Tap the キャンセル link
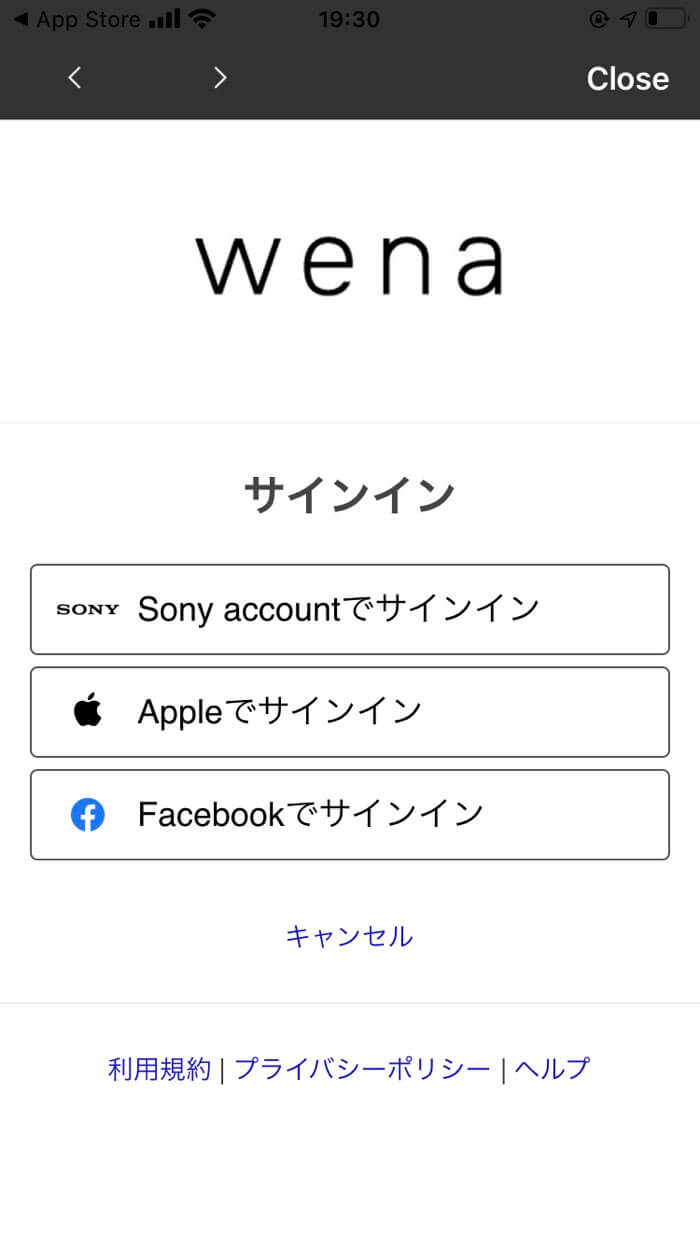Screen dimensions: 700x1245 [349, 936]
